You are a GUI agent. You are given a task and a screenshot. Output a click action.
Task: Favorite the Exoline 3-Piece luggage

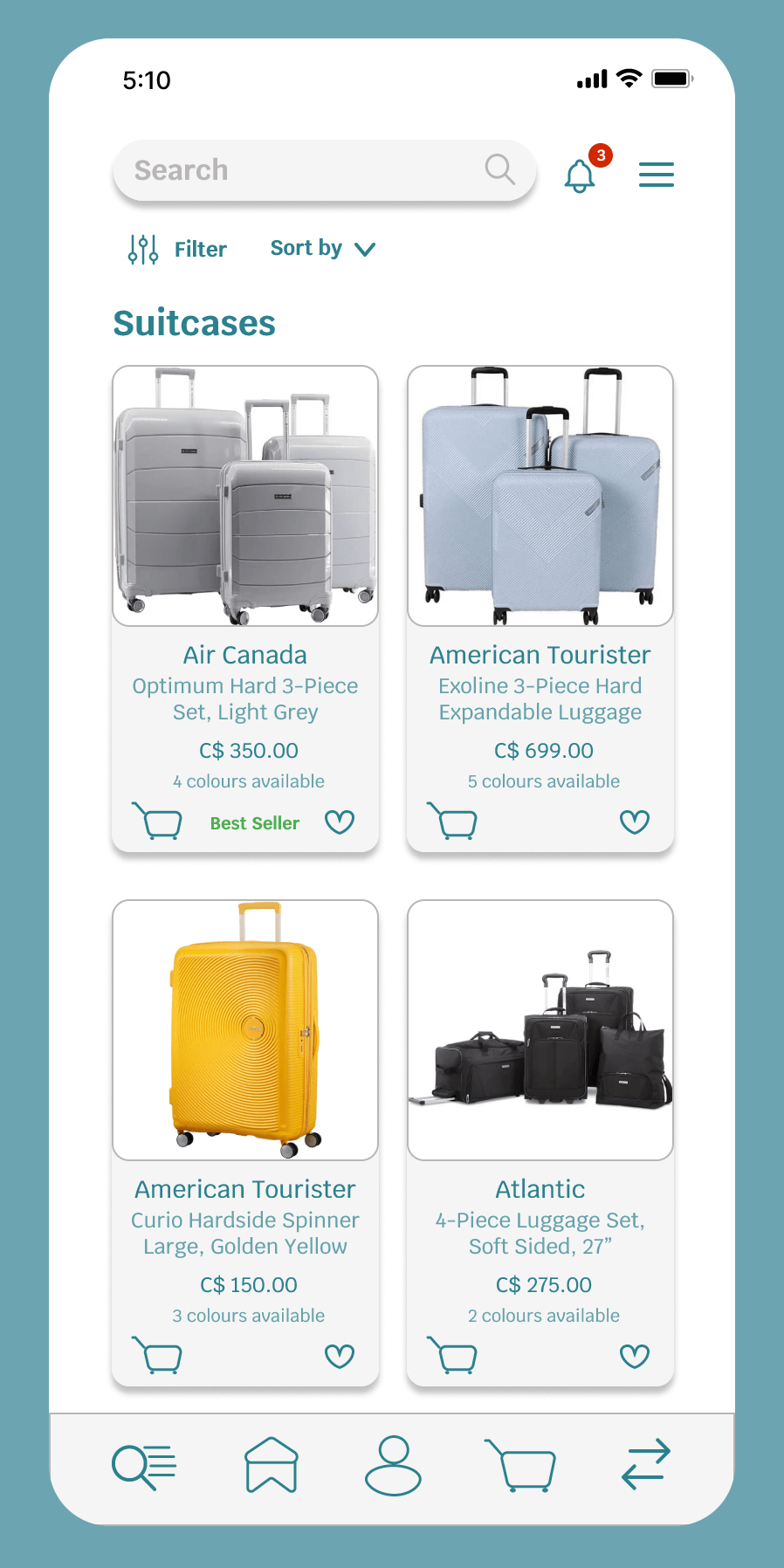(x=634, y=822)
